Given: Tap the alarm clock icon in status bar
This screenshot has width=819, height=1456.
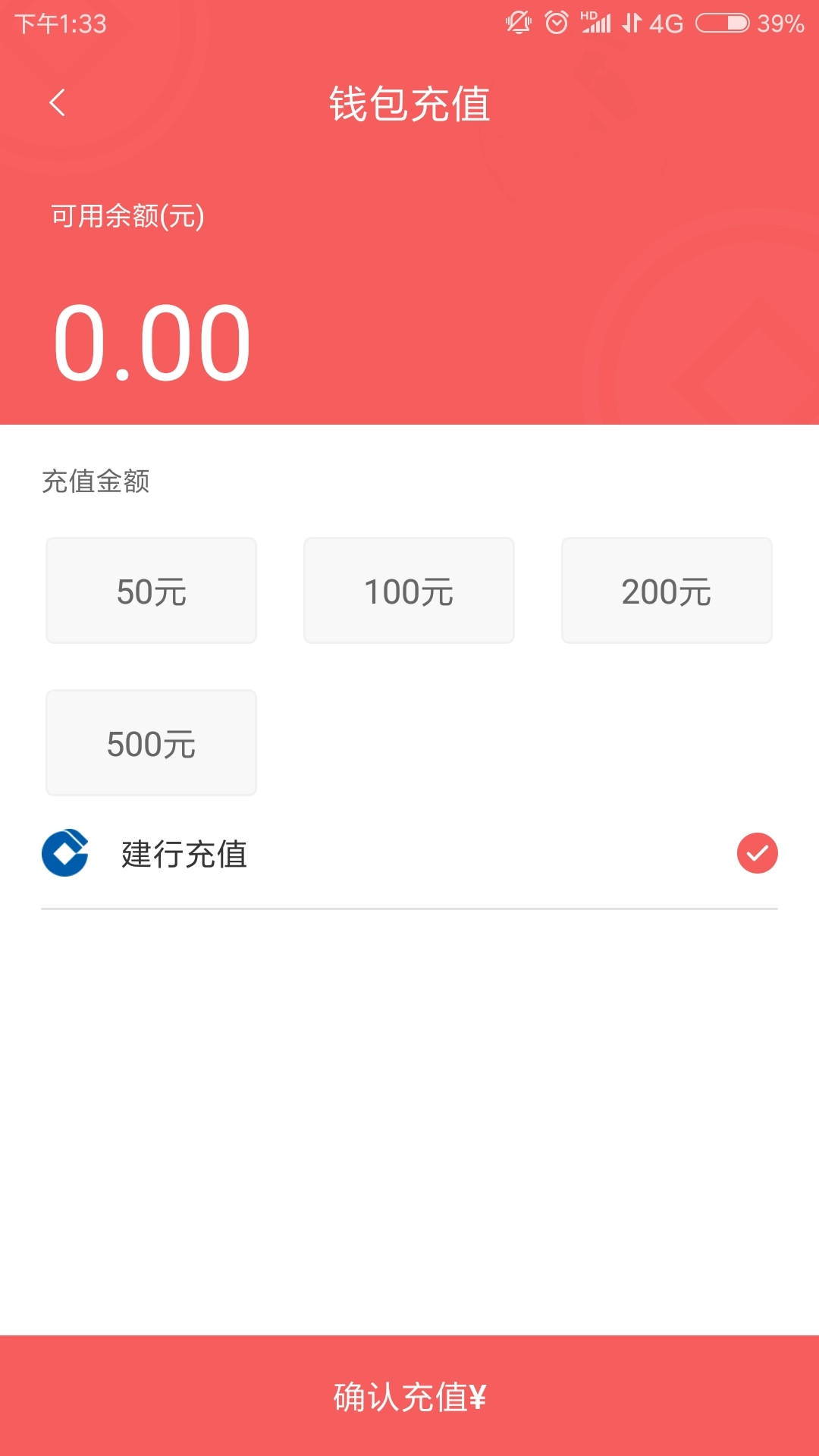Looking at the screenshot, I should pos(556,23).
